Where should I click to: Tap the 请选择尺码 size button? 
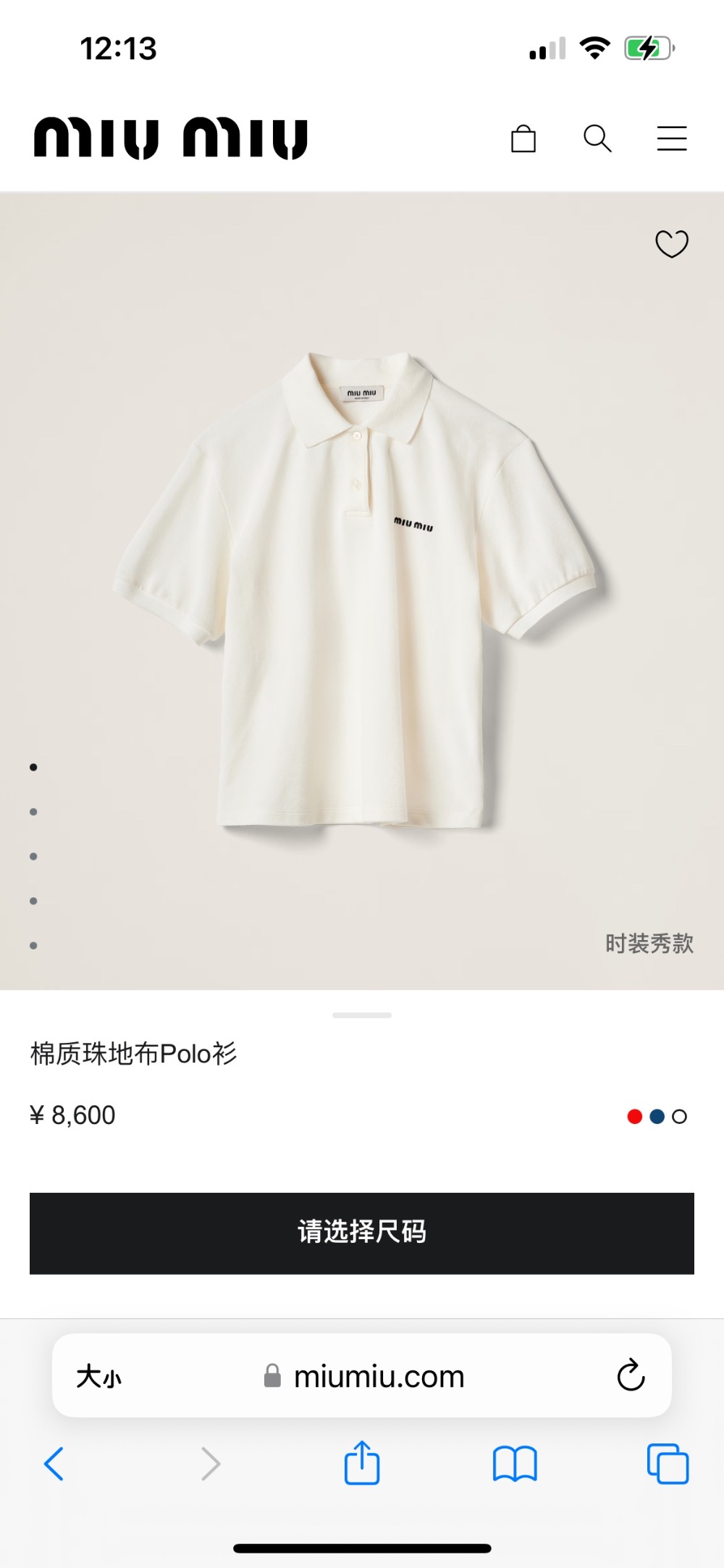(362, 1233)
